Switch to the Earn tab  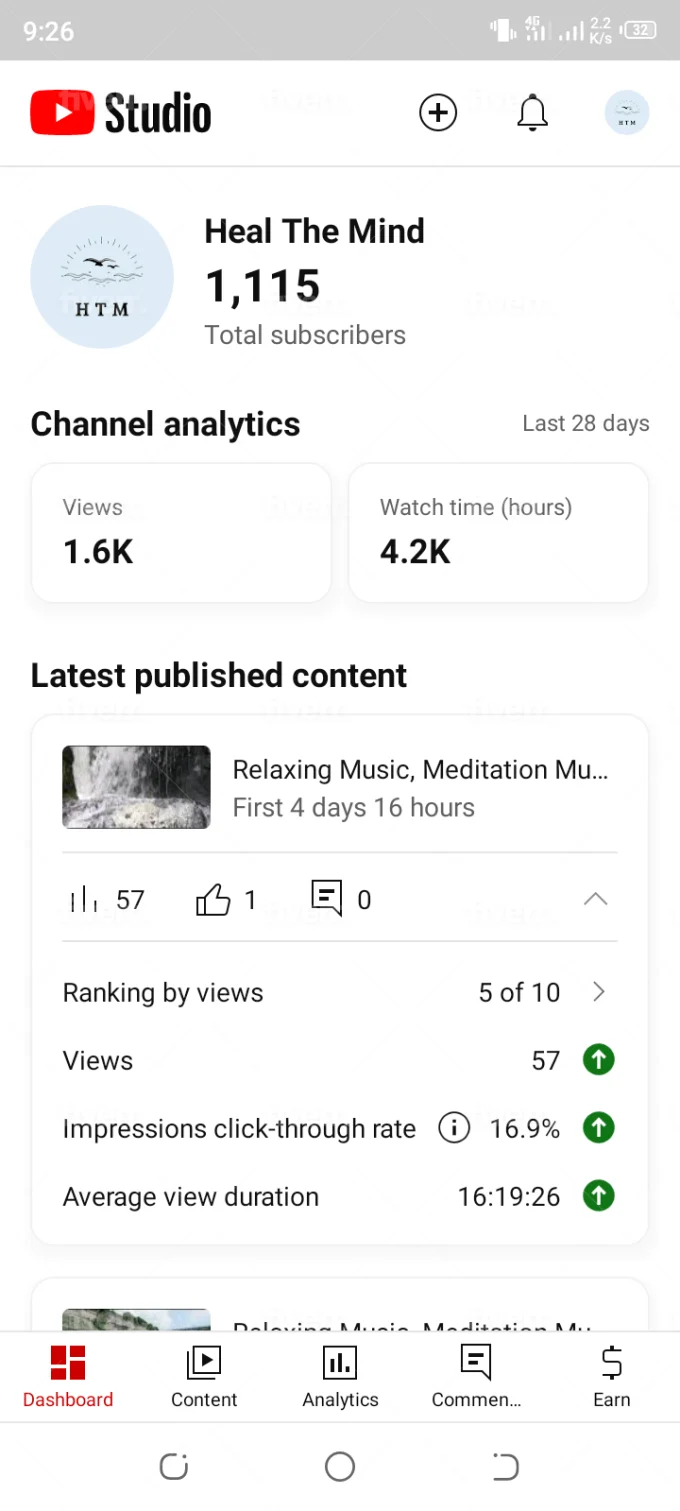point(612,1376)
